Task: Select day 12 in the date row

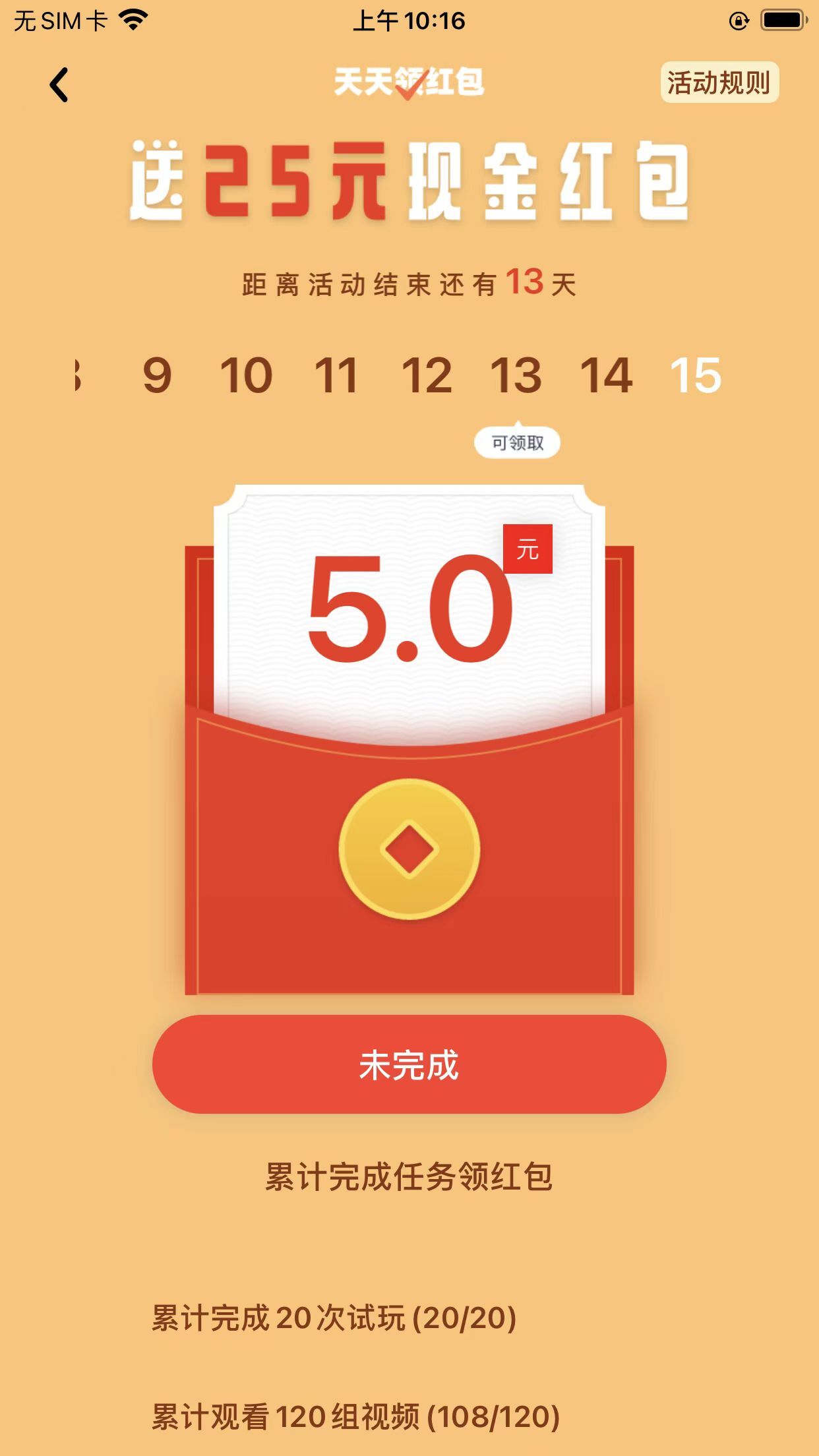Action: (x=427, y=375)
